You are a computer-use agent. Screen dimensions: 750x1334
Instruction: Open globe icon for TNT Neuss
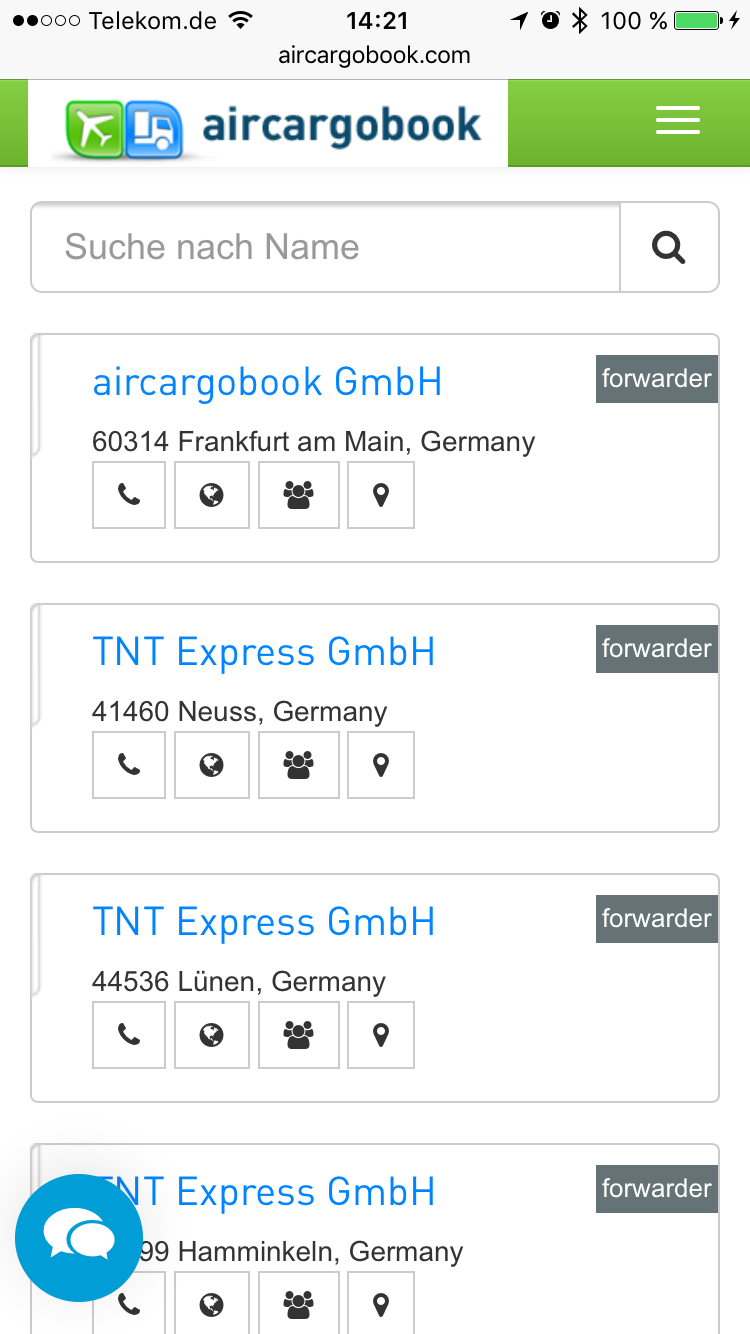coord(211,765)
